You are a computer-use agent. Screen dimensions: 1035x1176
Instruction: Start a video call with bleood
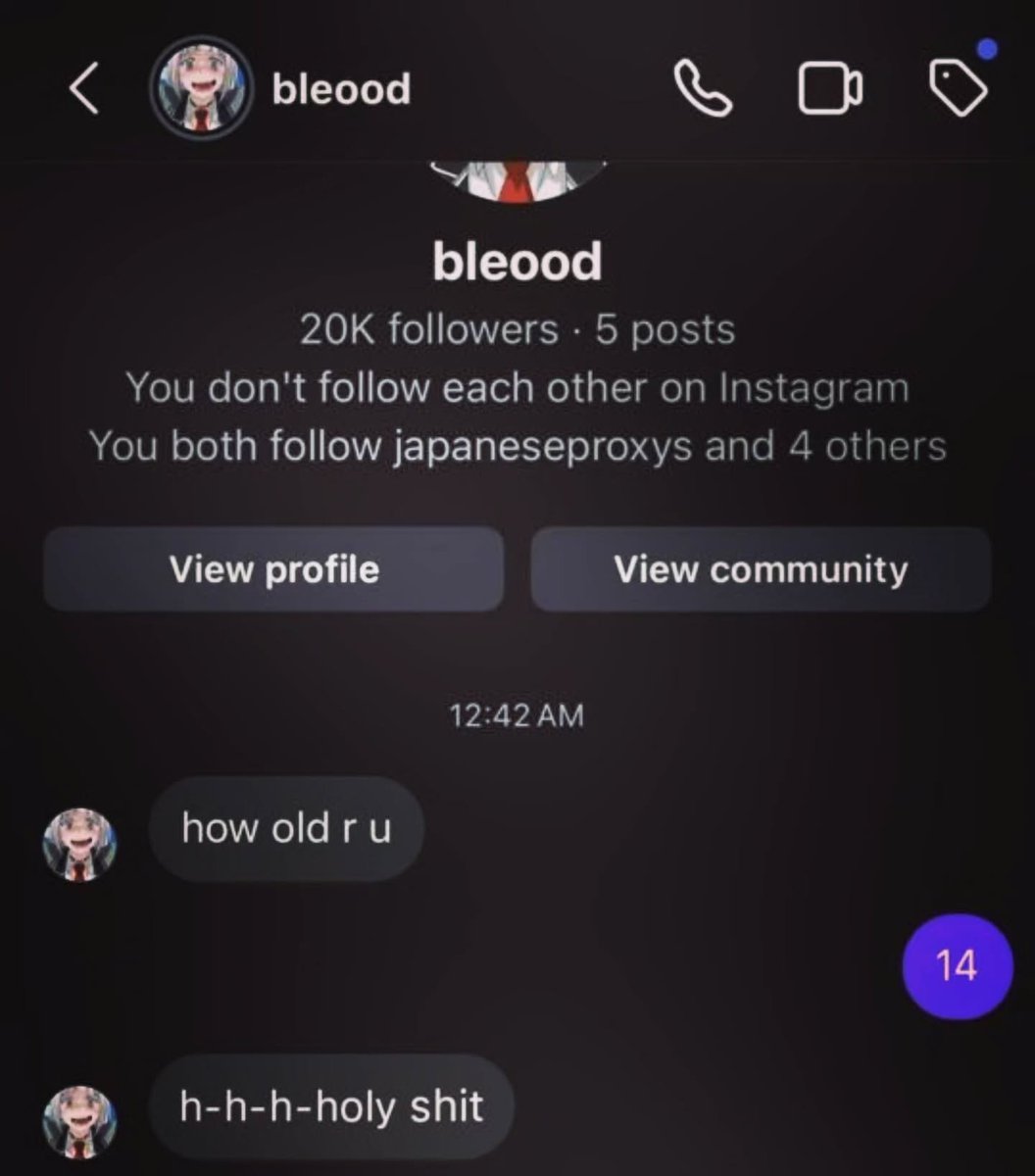pos(831,90)
